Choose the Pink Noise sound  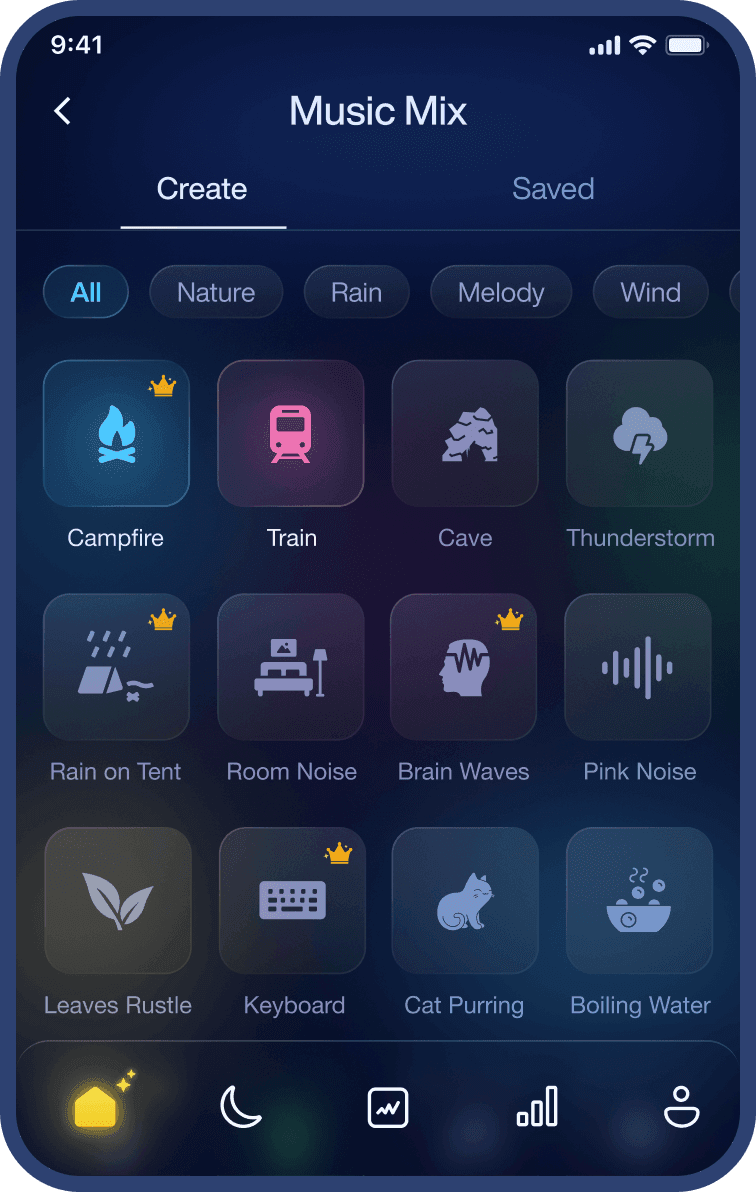pos(638,667)
